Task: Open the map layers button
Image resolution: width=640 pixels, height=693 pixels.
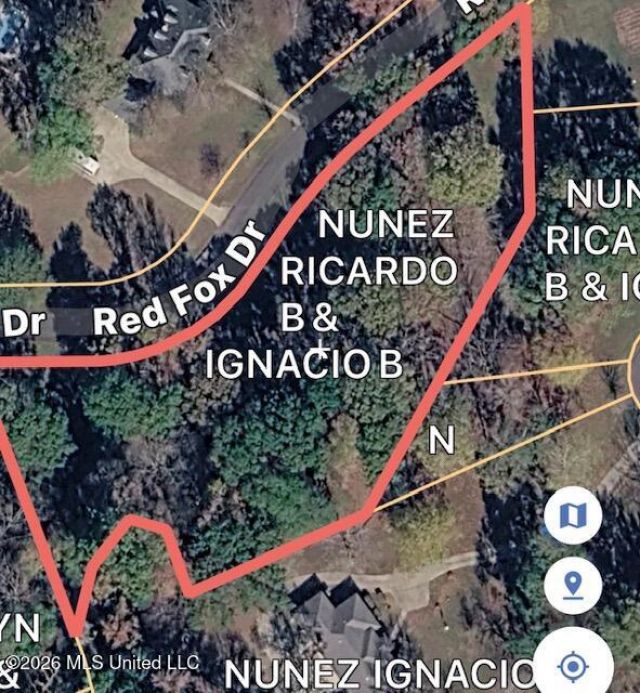Action: coord(572,517)
